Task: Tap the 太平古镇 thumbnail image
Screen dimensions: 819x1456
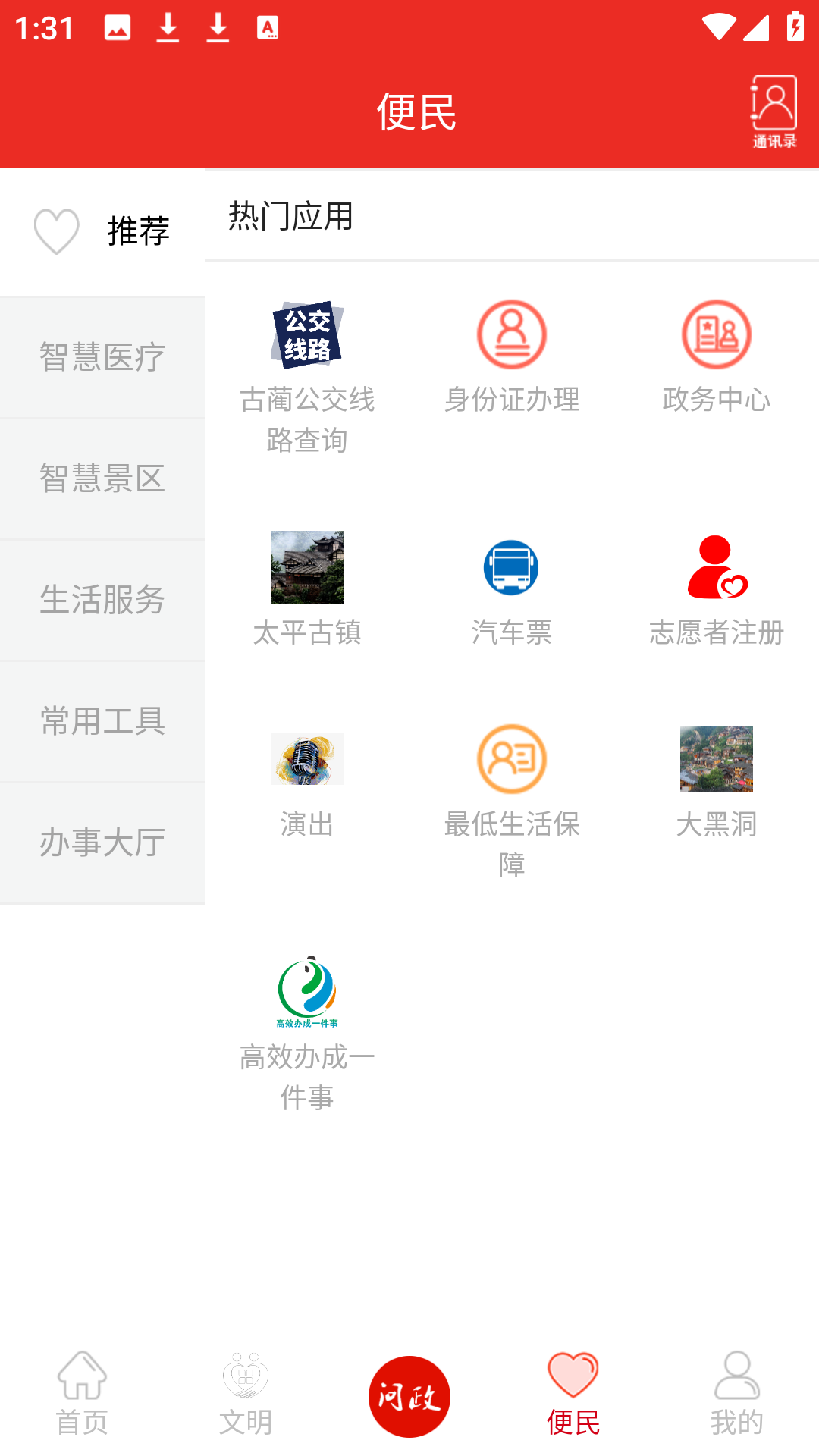Action: click(x=307, y=567)
